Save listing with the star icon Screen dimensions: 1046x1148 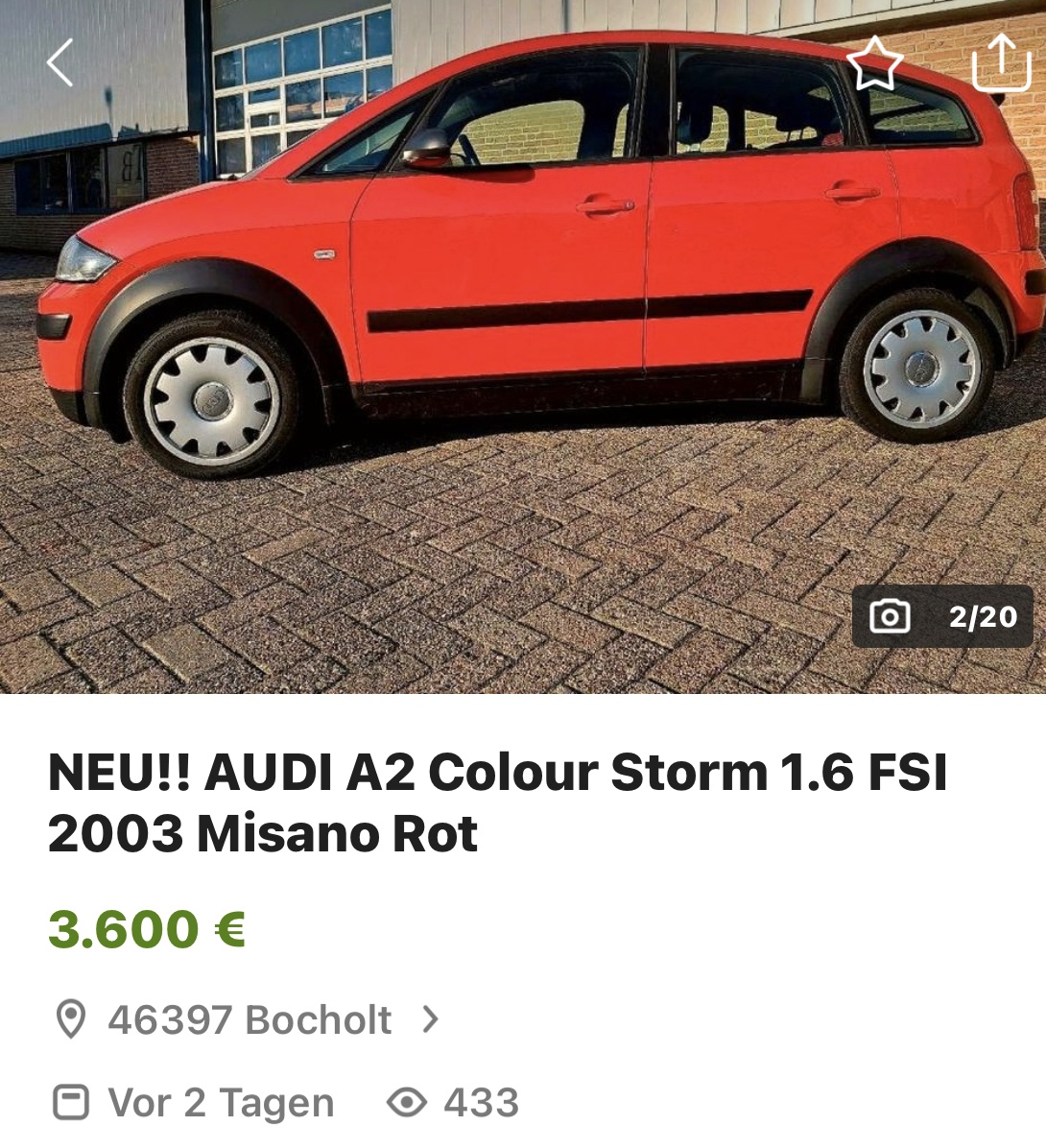[x=874, y=63]
